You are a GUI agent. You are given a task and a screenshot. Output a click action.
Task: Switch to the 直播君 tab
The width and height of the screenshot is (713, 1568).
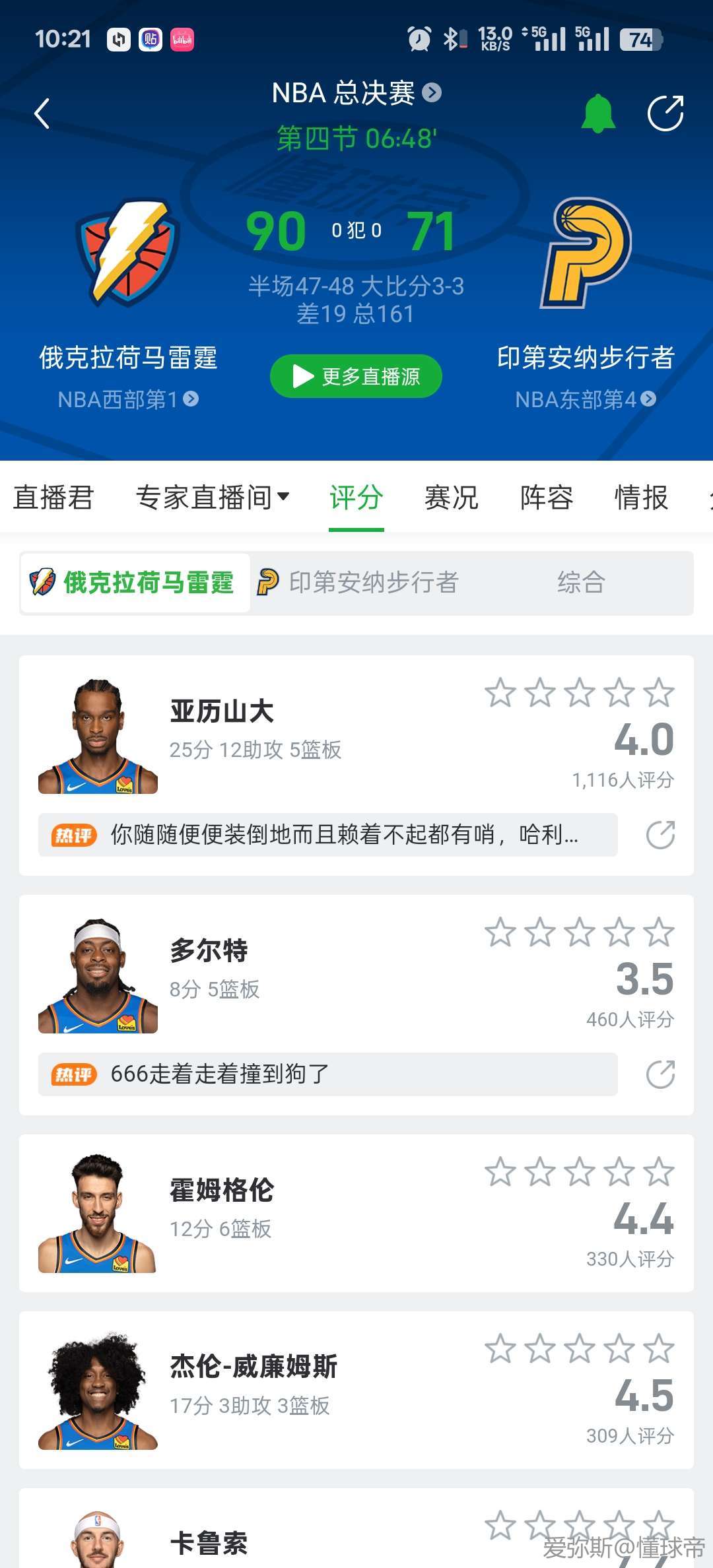(x=53, y=498)
